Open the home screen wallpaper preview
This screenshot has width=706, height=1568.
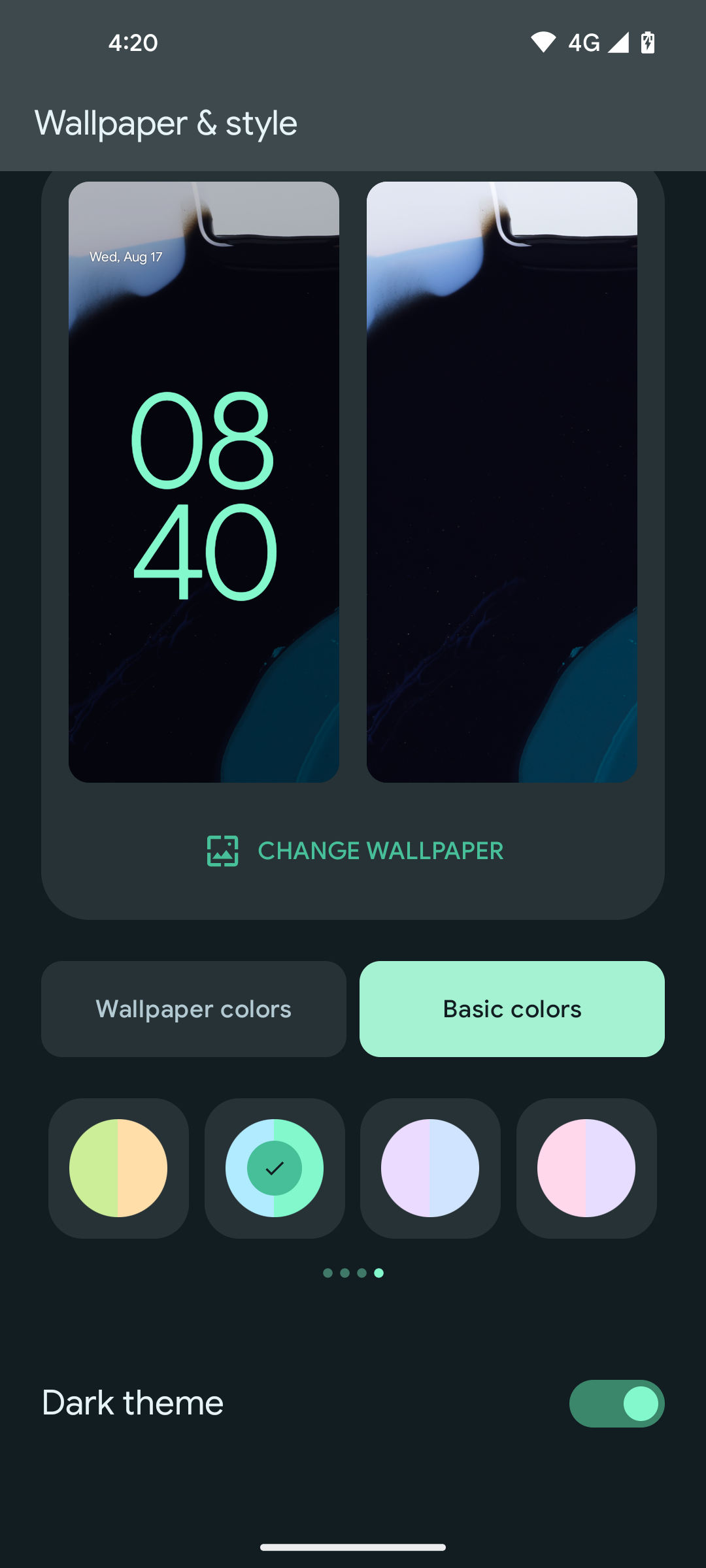pos(502,482)
